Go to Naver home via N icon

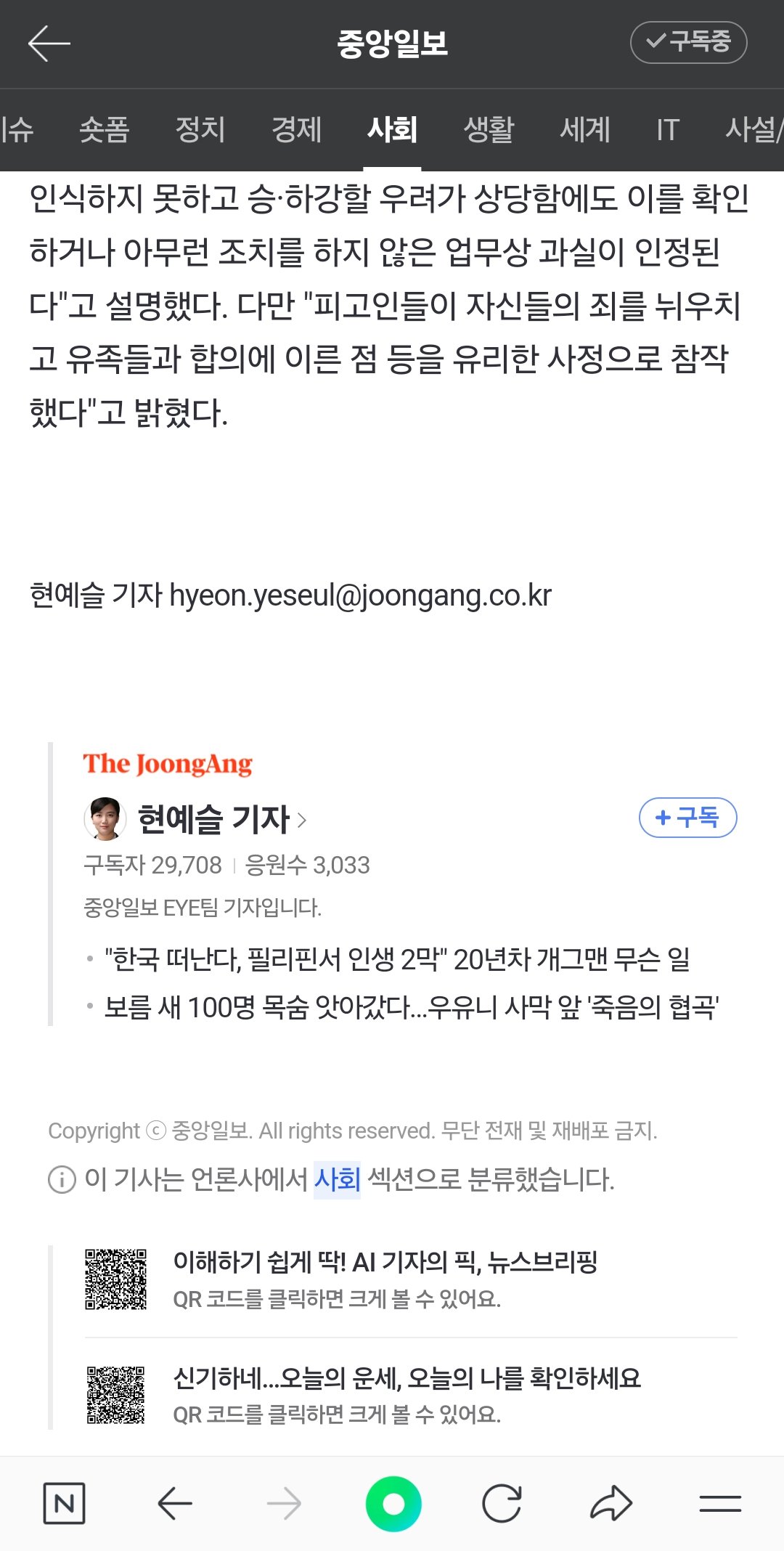(64, 1503)
